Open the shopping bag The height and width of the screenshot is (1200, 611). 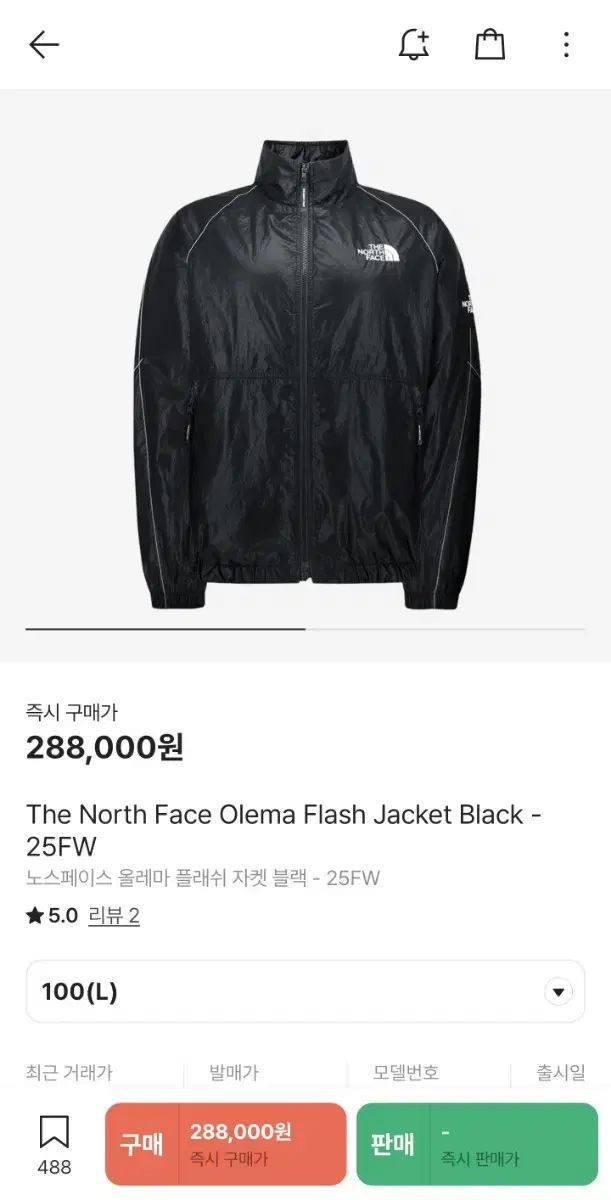[x=489, y=45]
